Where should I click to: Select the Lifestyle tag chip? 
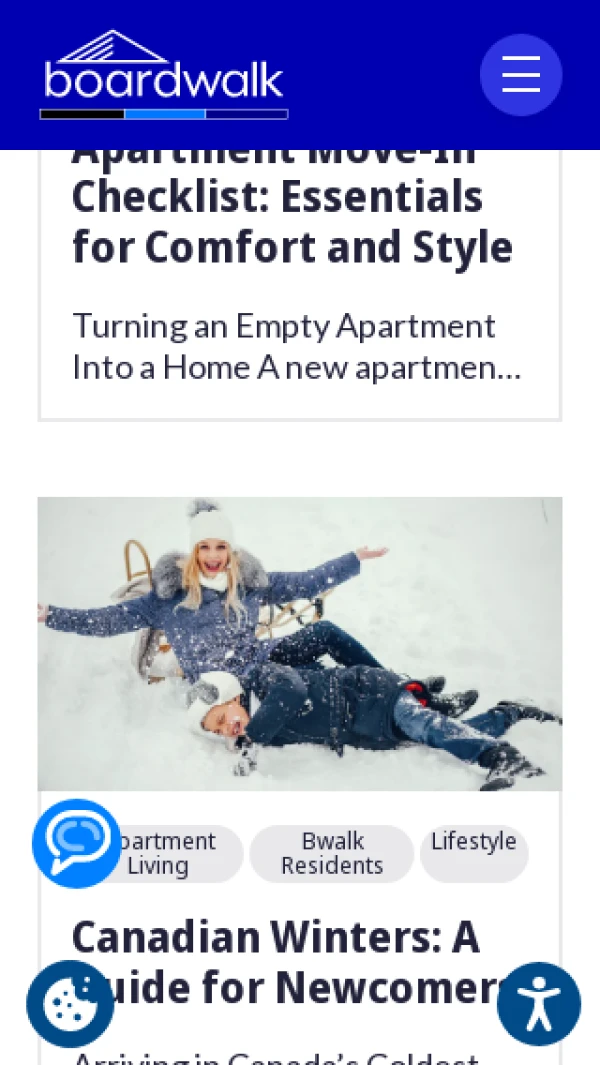[473, 843]
